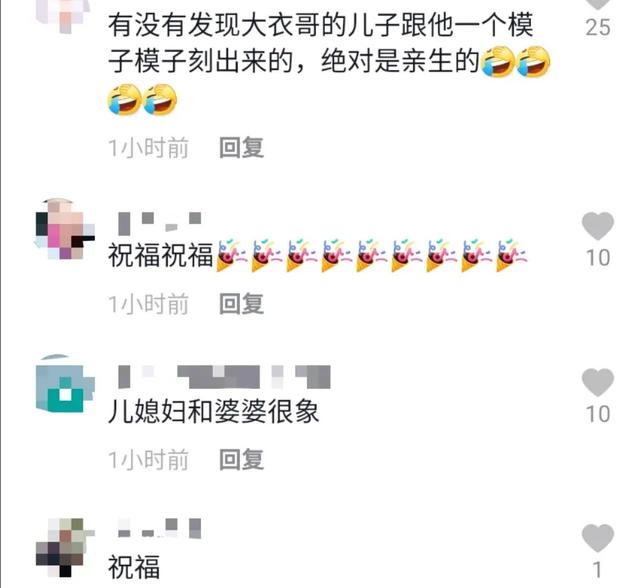The width and height of the screenshot is (640, 588).
Task: Open the 儿媳妇和婆婆很象 commenter's avatar
Action: coord(62,386)
